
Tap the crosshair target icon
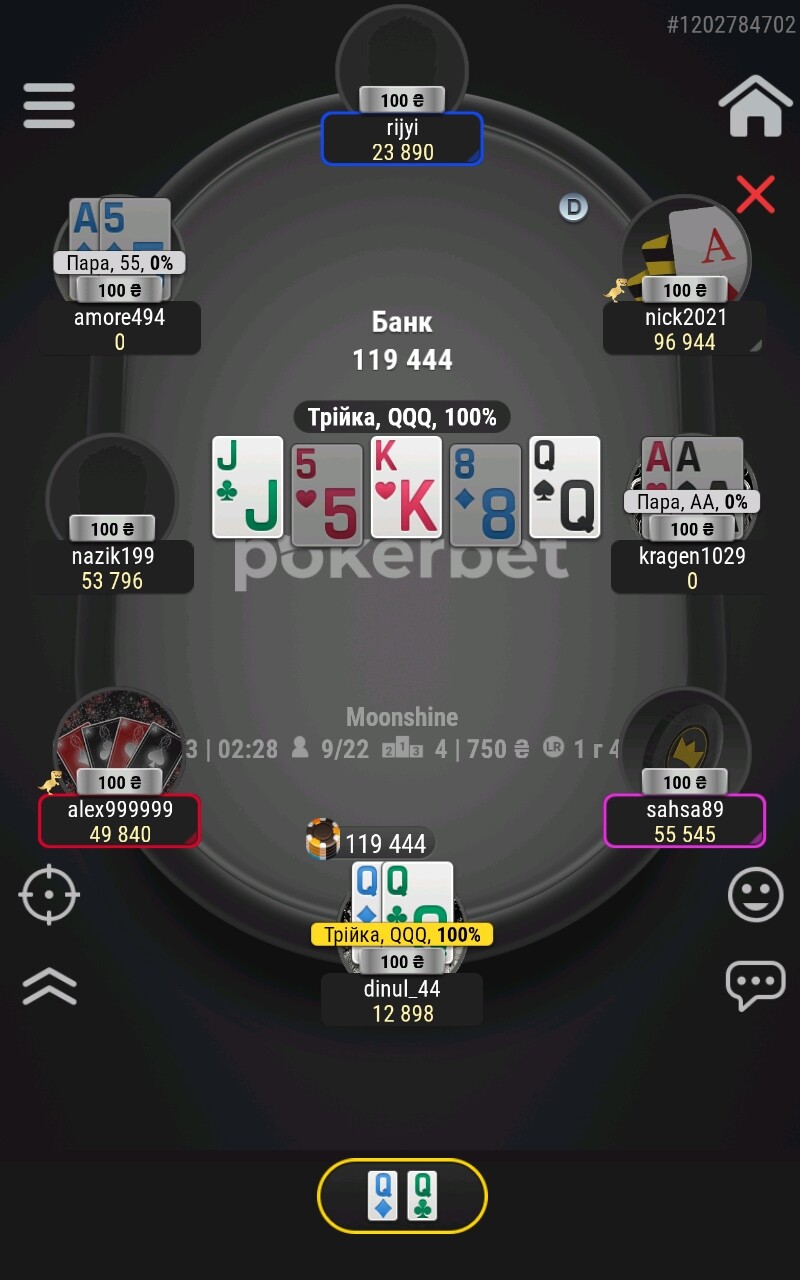(49, 894)
